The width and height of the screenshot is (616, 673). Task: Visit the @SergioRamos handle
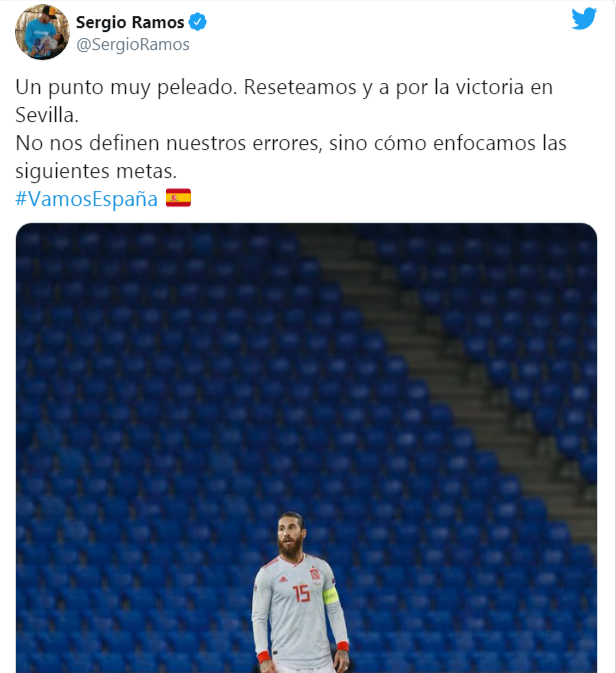[133, 45]
